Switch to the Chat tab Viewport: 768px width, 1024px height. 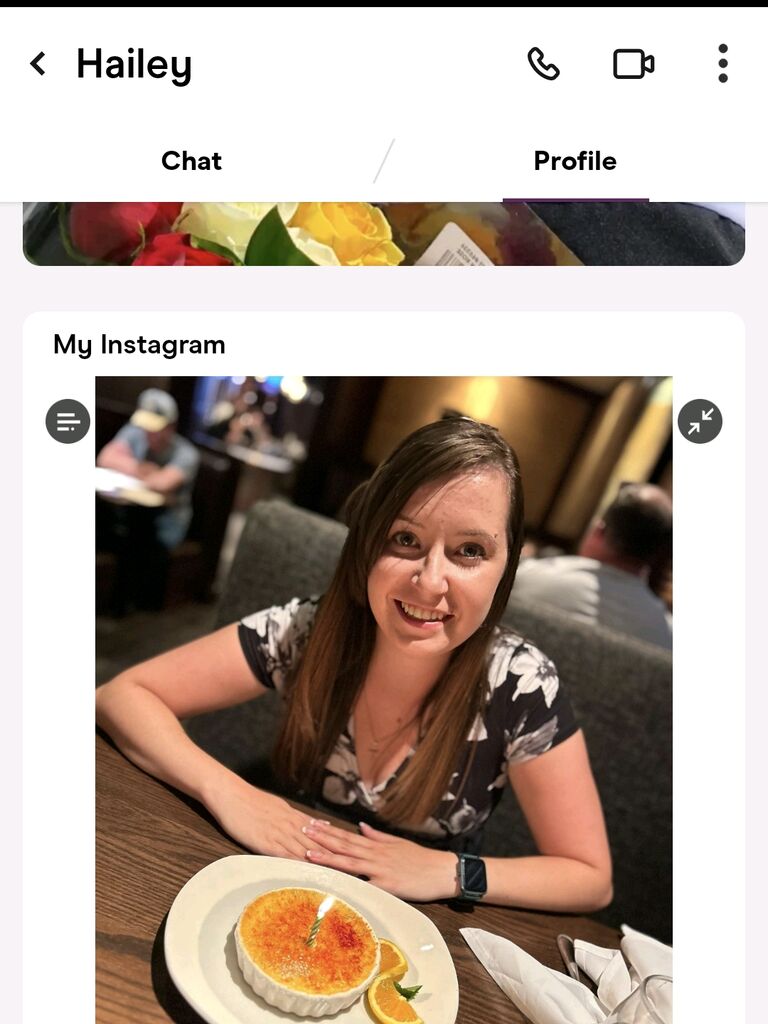pos(191,161)
